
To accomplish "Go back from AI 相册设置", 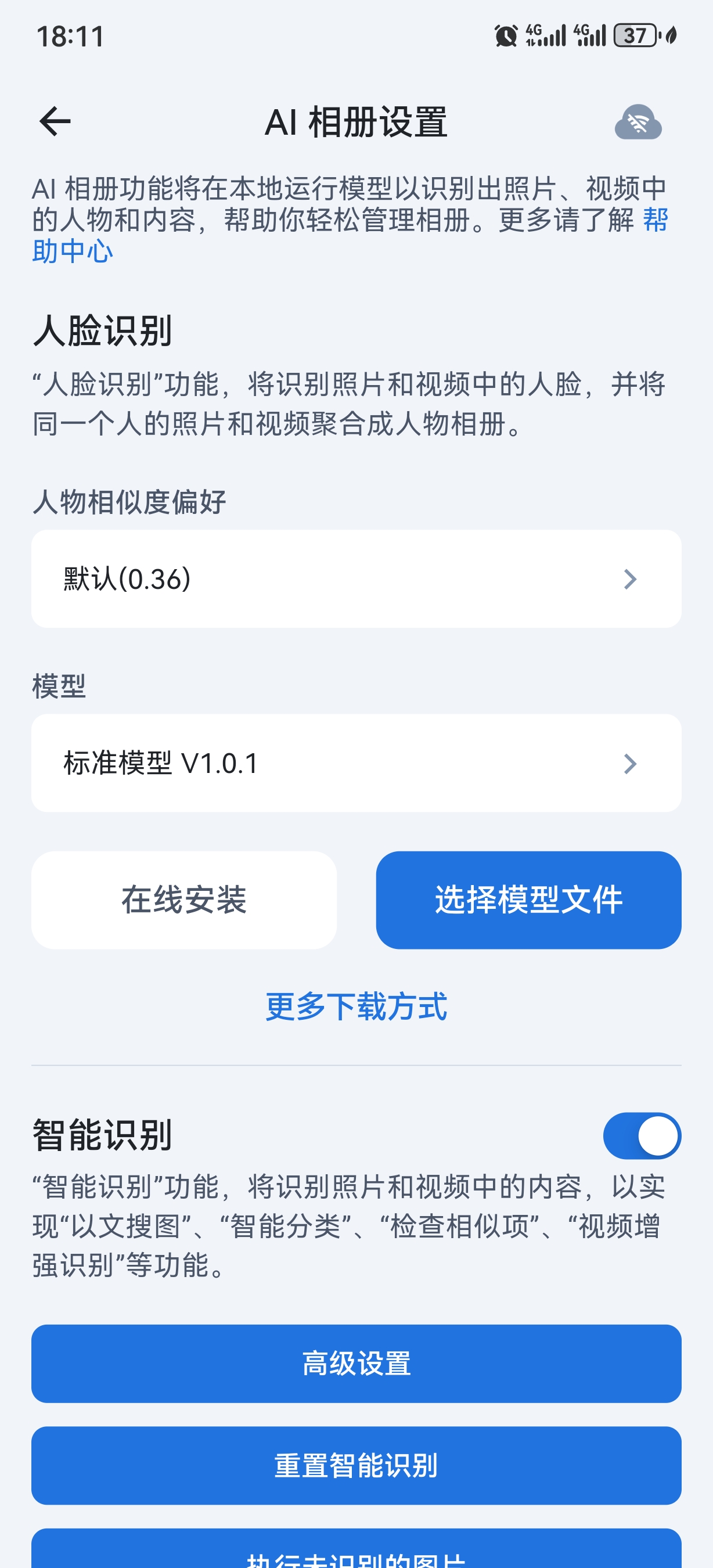I will point(55,121).
